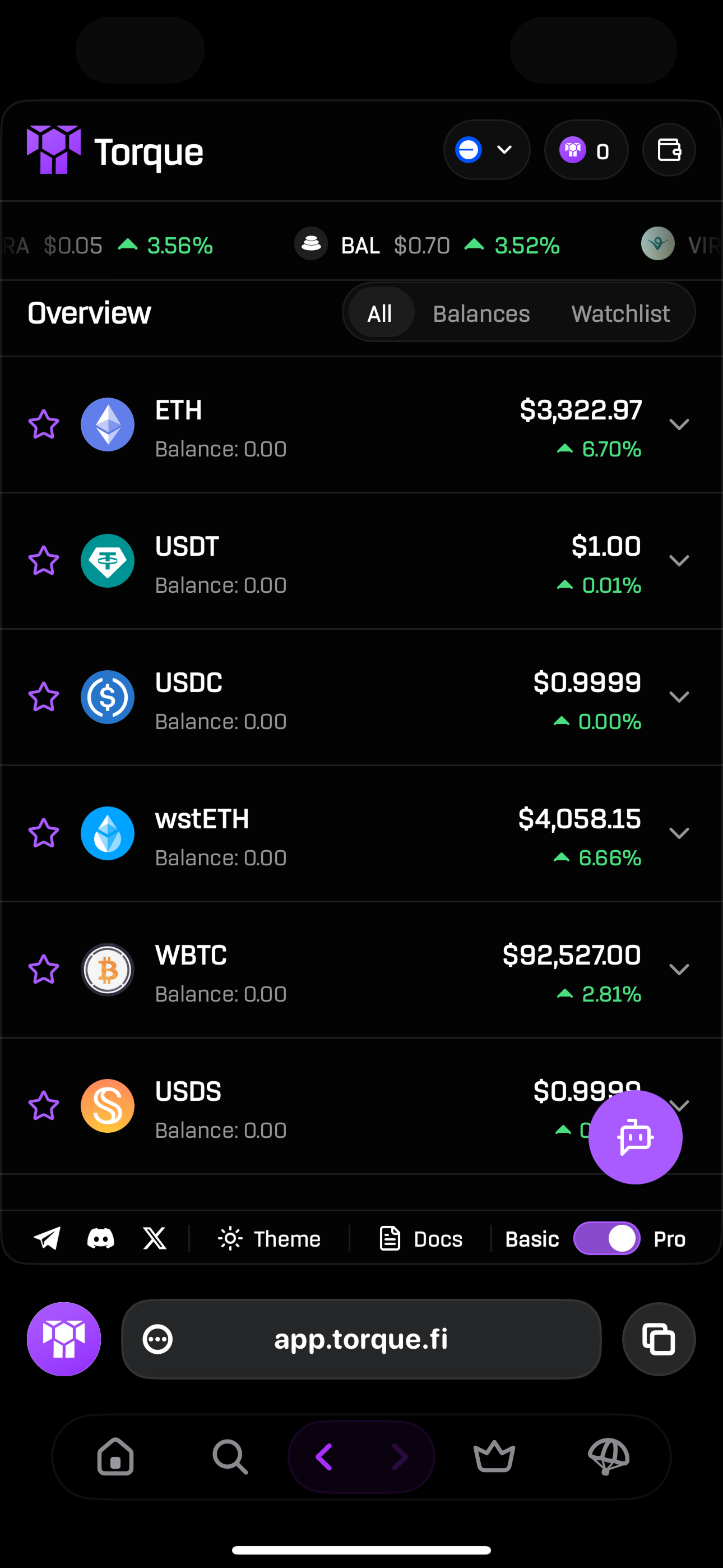Open the Docs link

[420, 1239]
